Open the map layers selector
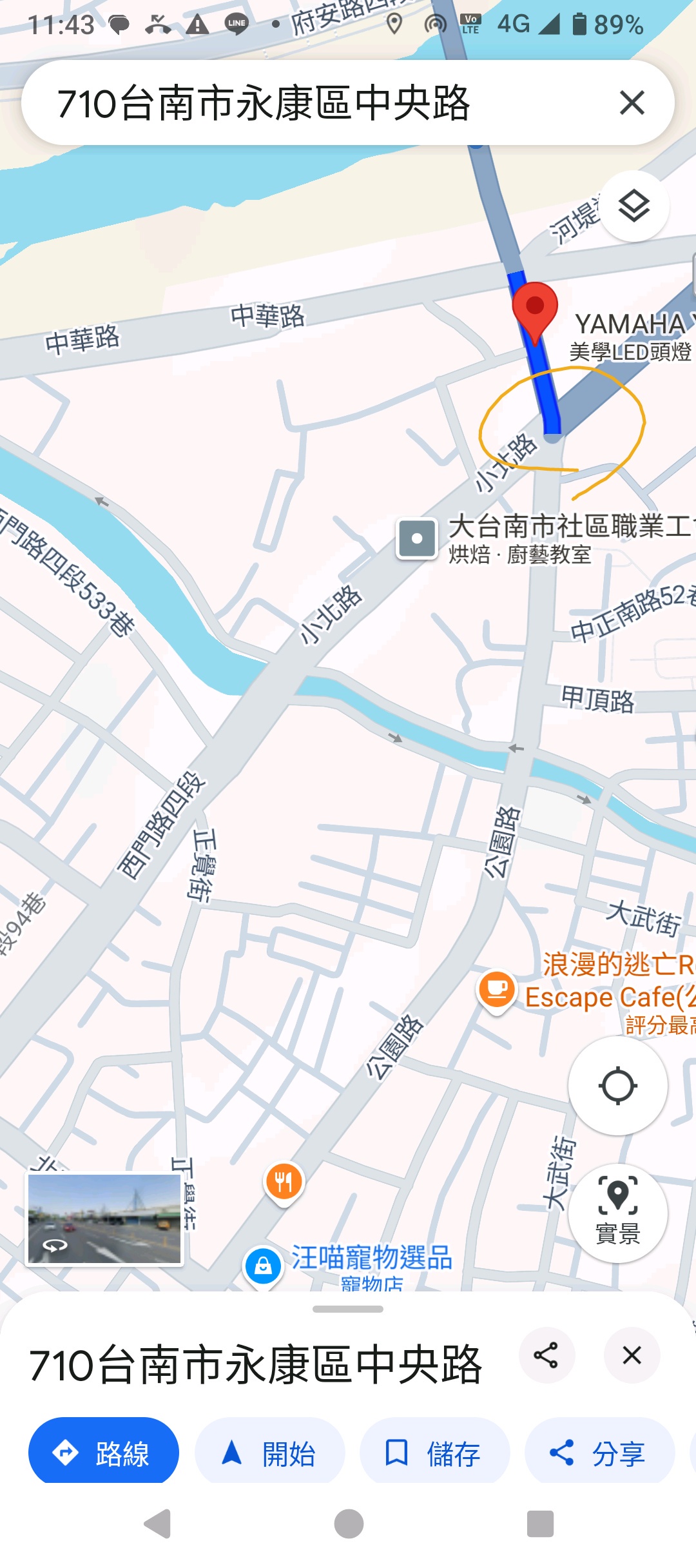 point(634,207)
